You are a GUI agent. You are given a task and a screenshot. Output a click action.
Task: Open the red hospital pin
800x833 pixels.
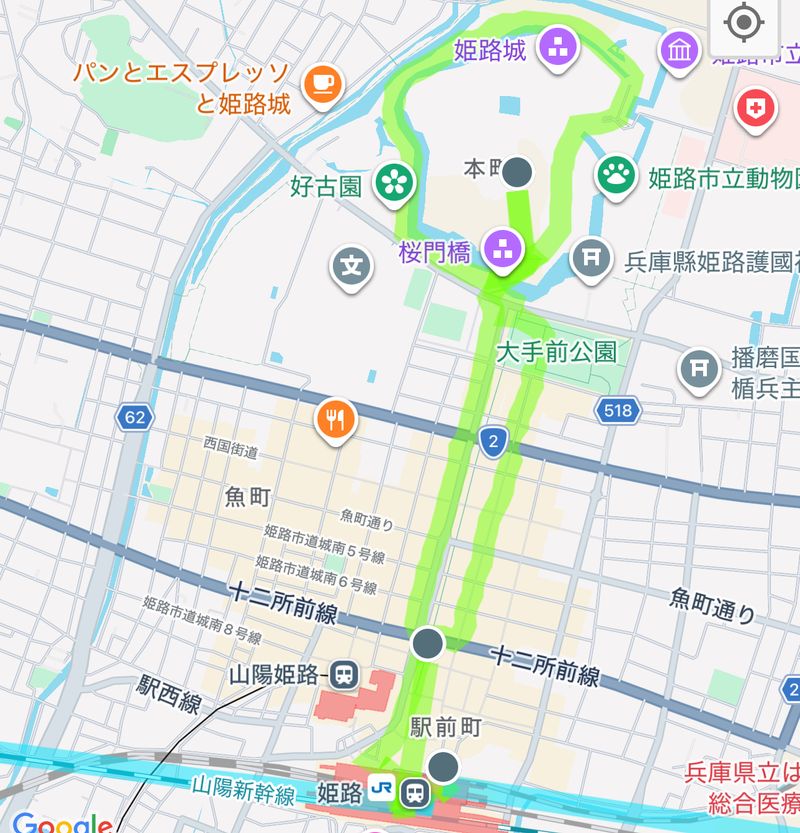(x=755, y=110)
